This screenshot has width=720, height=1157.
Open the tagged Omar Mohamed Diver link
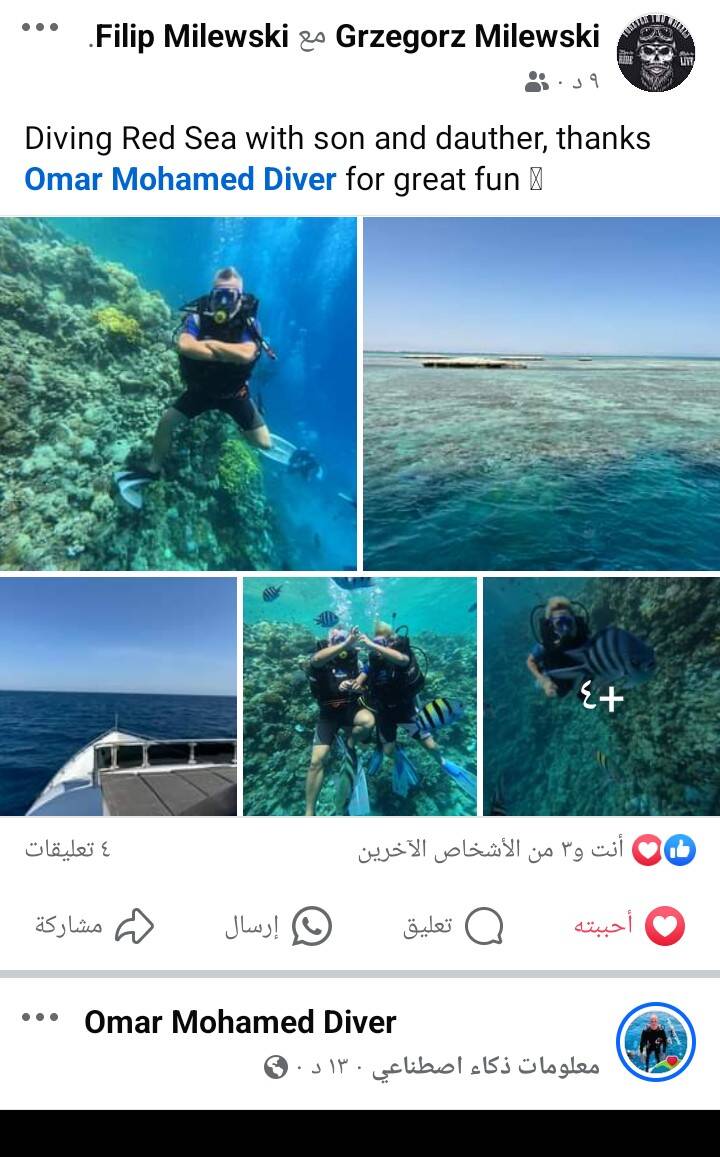click(180, 179)
